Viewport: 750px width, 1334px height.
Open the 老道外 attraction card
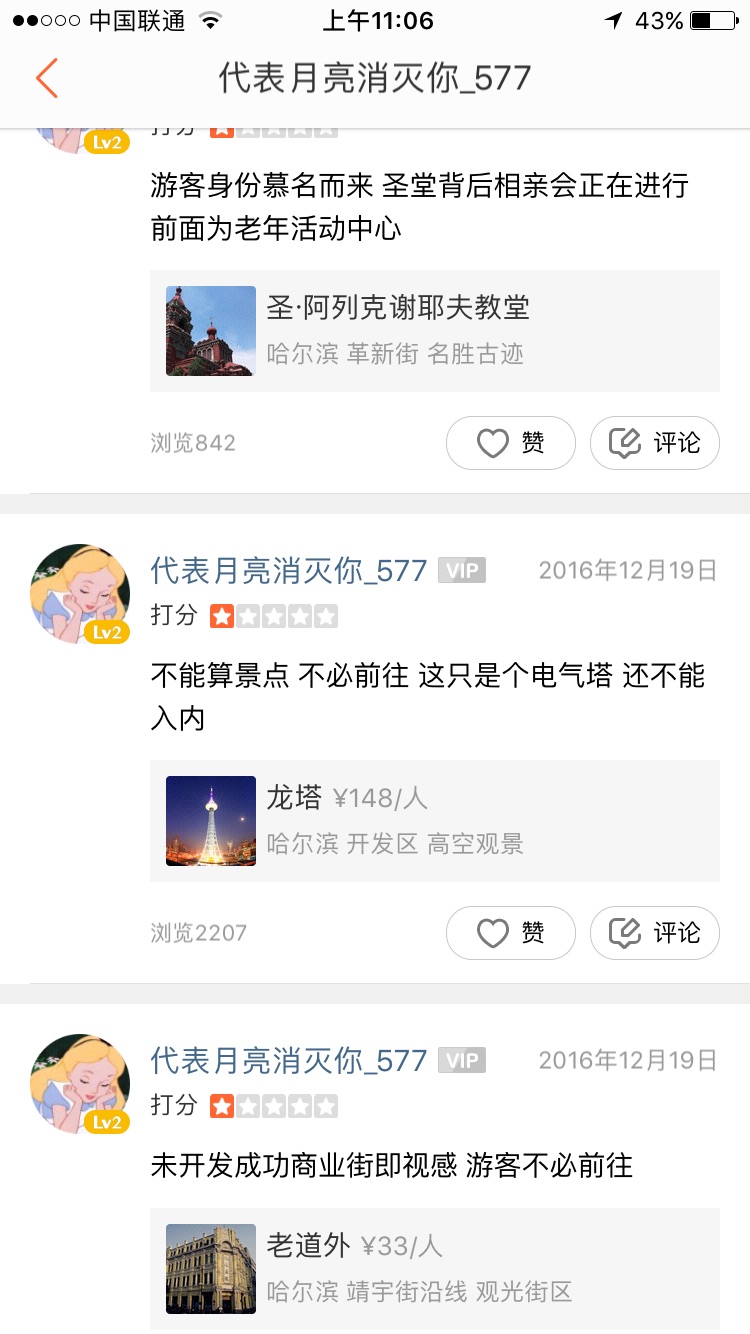point(434,1268)
